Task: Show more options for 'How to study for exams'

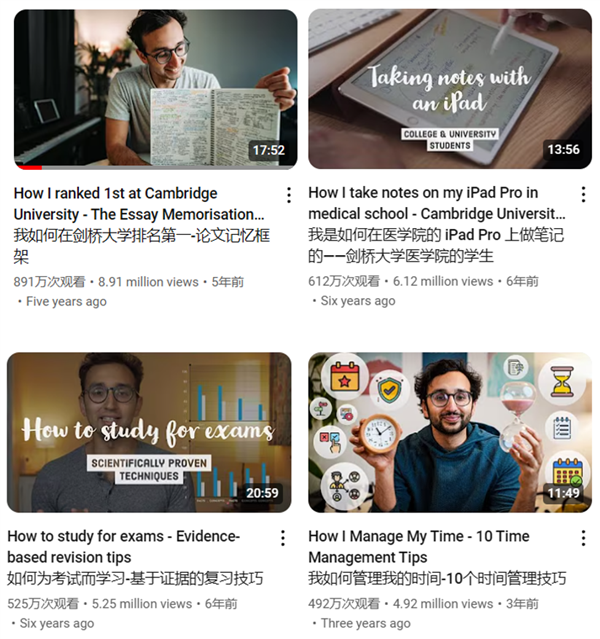Action: click(283, 538)
